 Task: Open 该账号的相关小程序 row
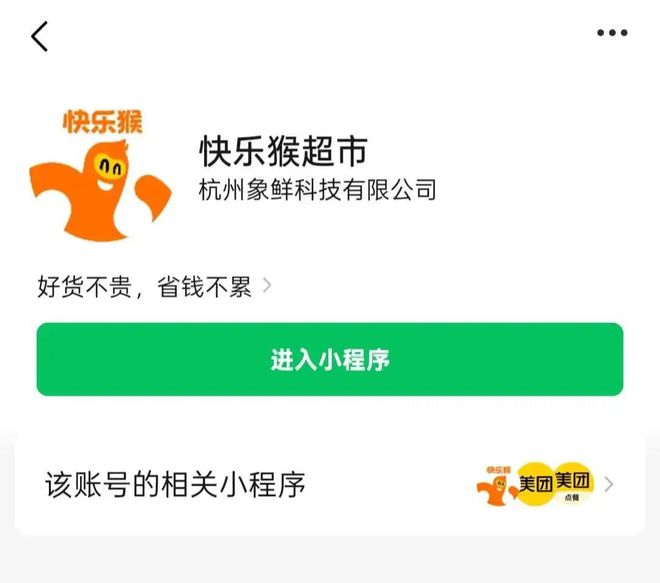[x=330, y=485]
